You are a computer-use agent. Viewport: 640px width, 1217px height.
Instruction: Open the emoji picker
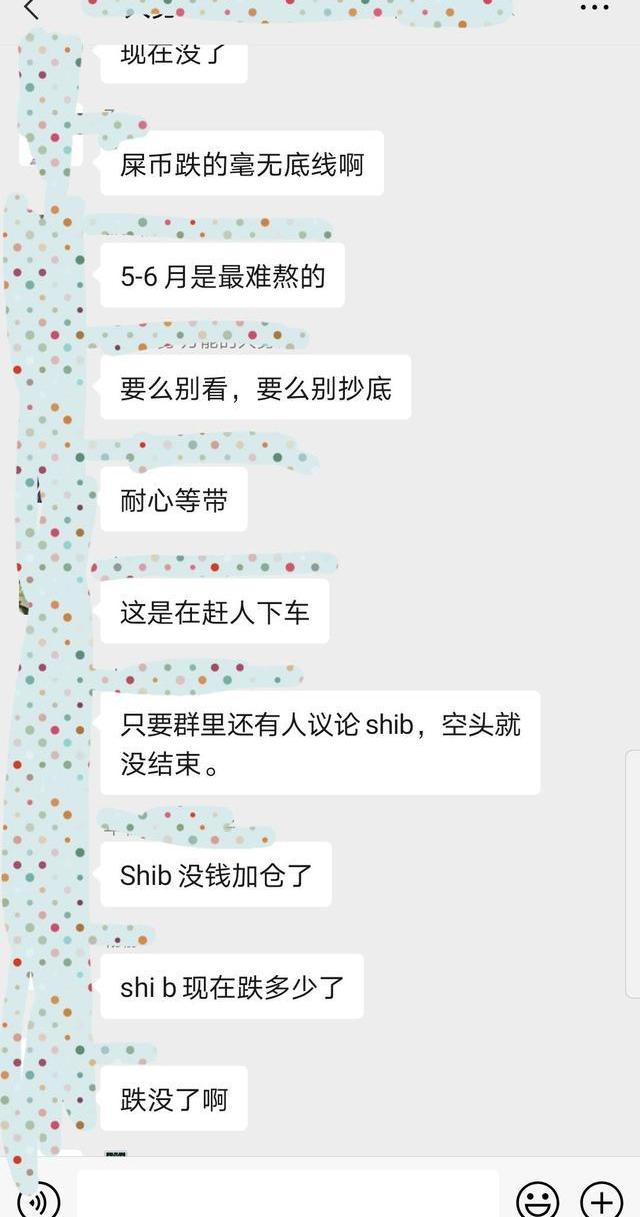coord(537,1199)
